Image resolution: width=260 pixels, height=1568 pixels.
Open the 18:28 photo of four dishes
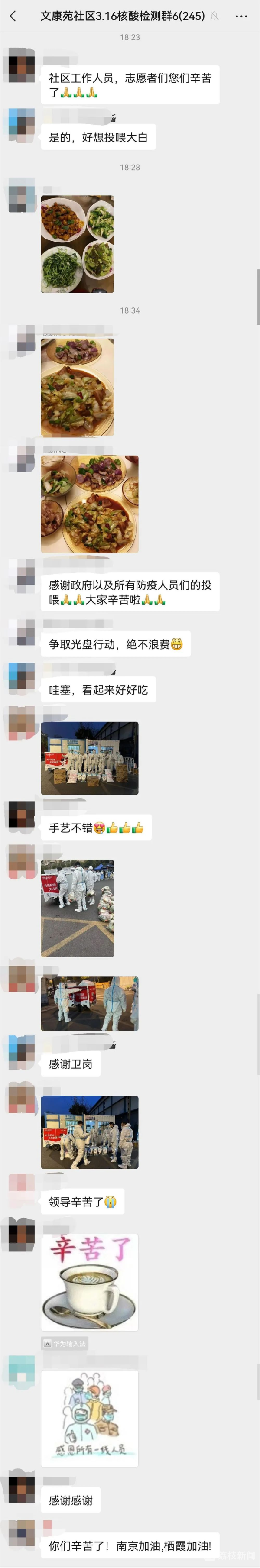[x=77, y=244]
